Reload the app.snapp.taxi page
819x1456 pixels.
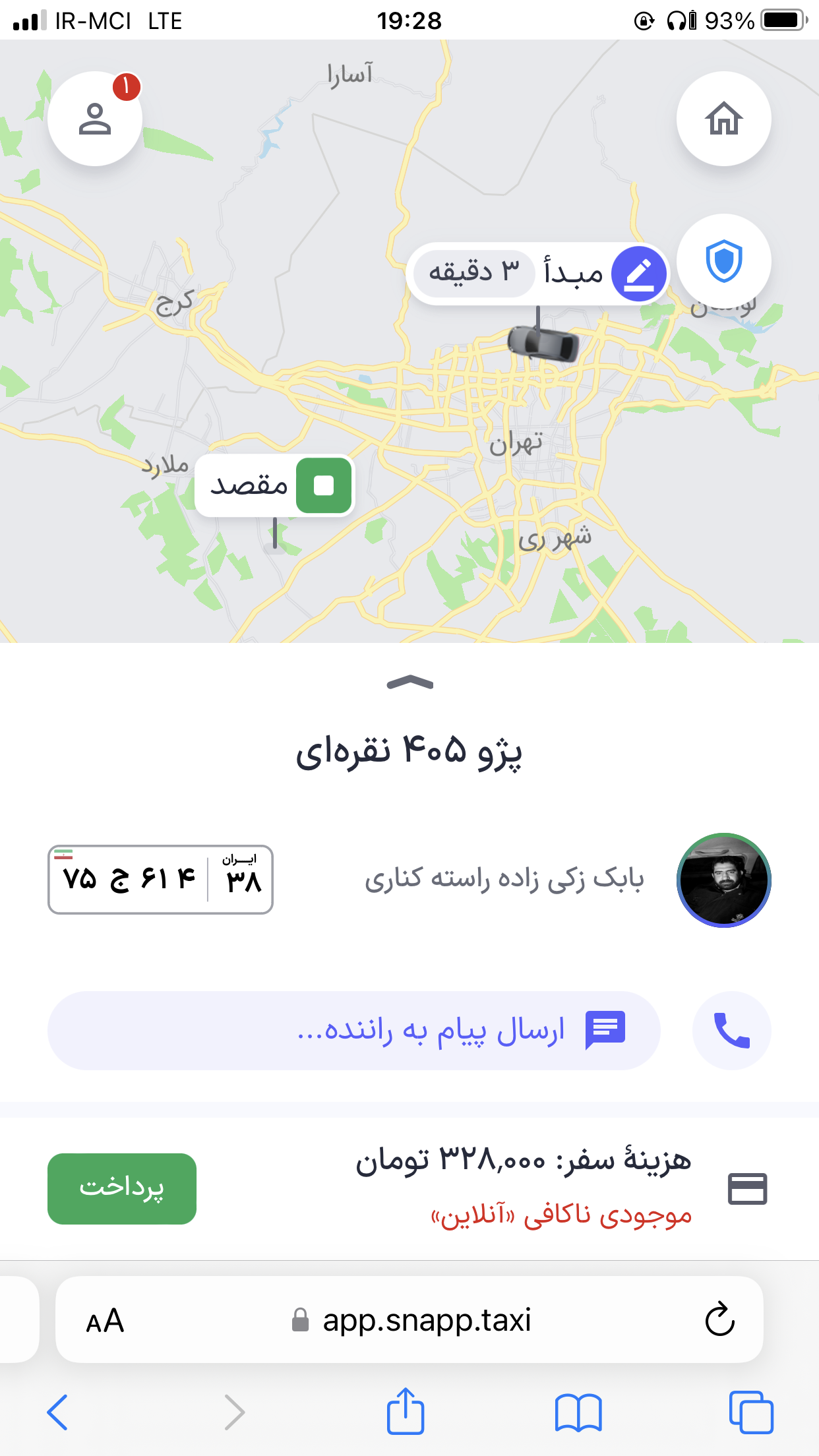click(x=719, y=1319)
